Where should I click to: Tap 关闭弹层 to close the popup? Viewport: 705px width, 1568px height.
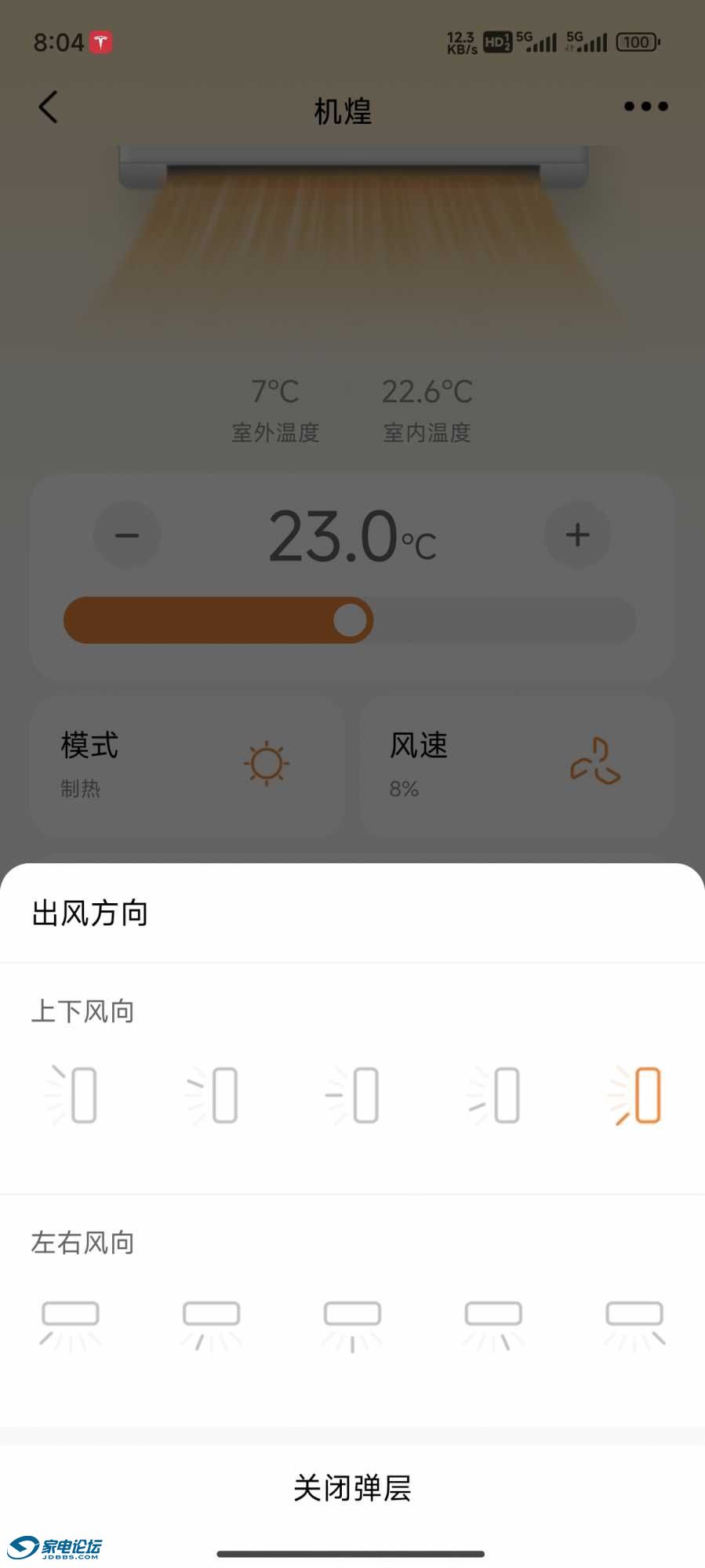pyautogui.click(x=352, y=1486)
